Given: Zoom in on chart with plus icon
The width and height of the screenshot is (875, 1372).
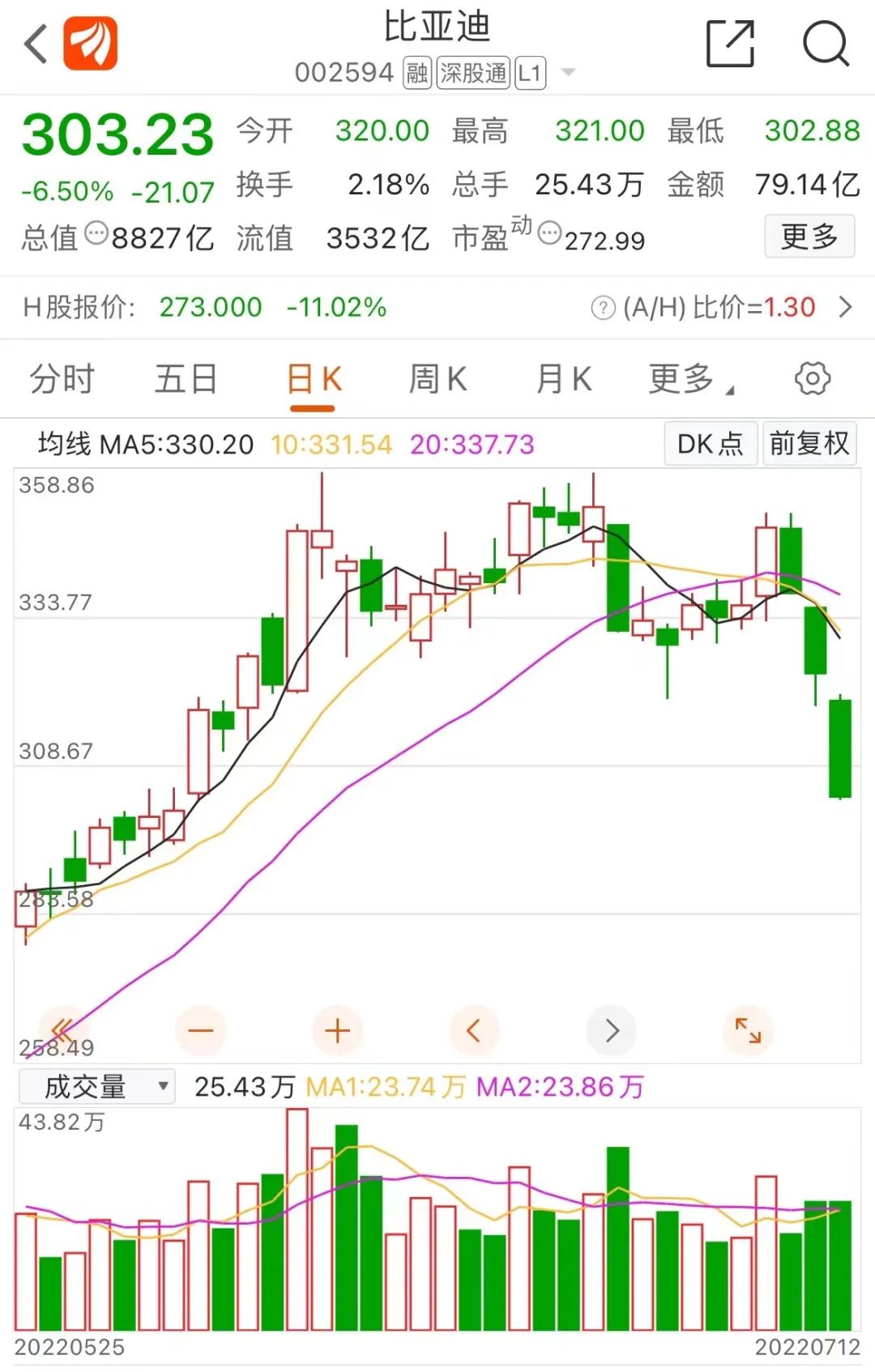Looking at the screenshot, I should pyautogui.click(x=337, y=1030).
